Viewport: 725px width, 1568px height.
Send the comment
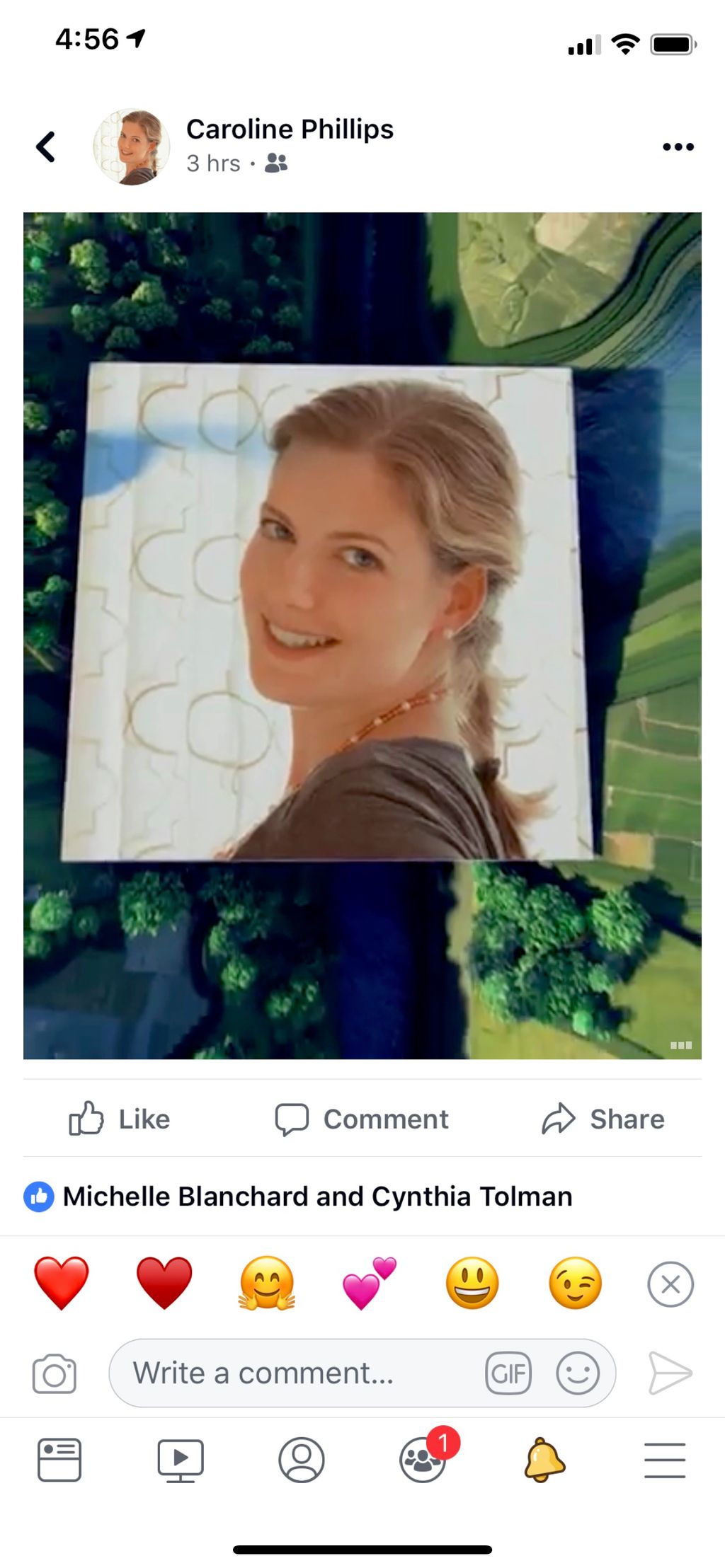[670, 1373]
